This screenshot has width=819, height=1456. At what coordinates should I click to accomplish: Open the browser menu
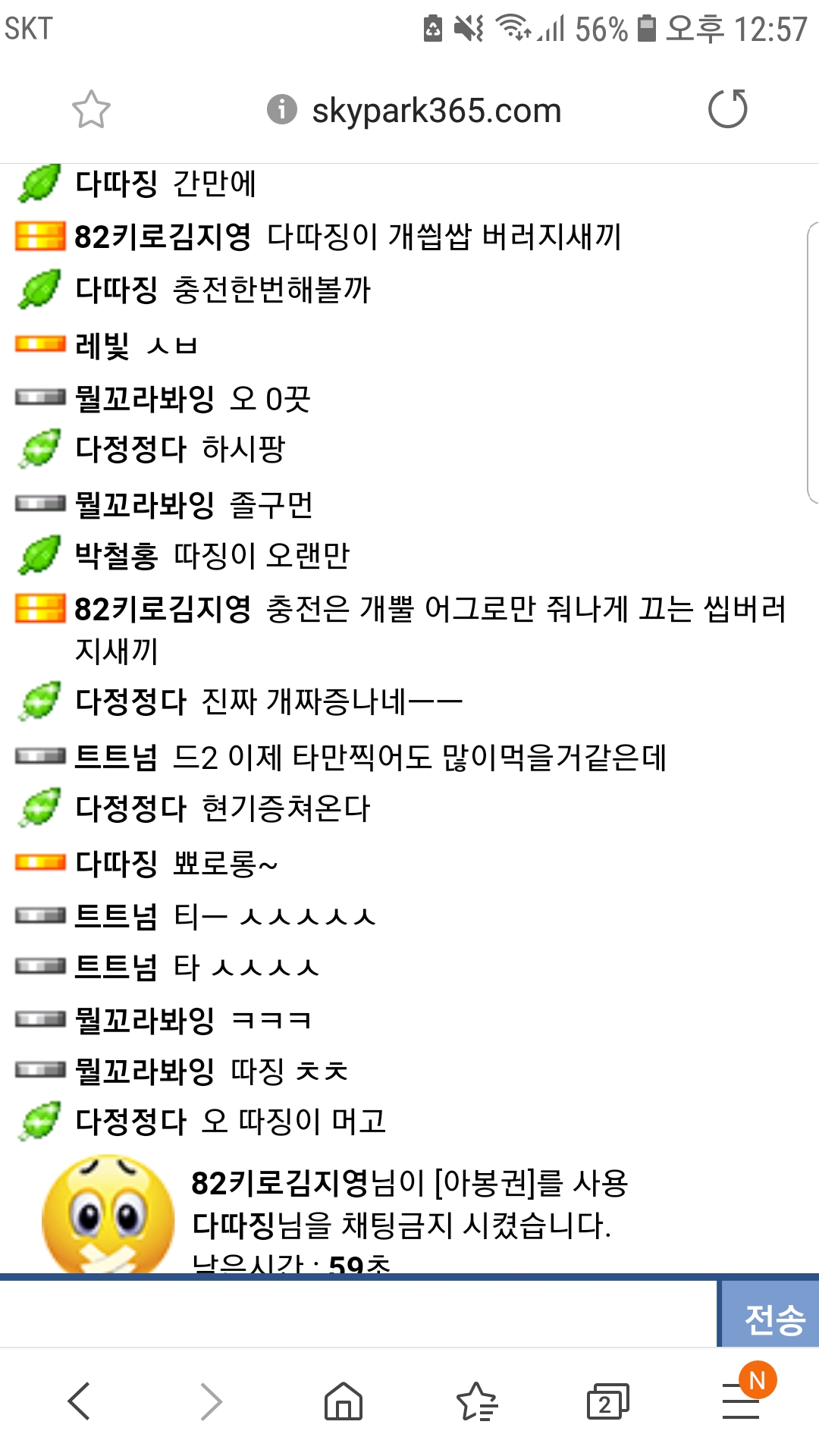tap(742, 1401)
